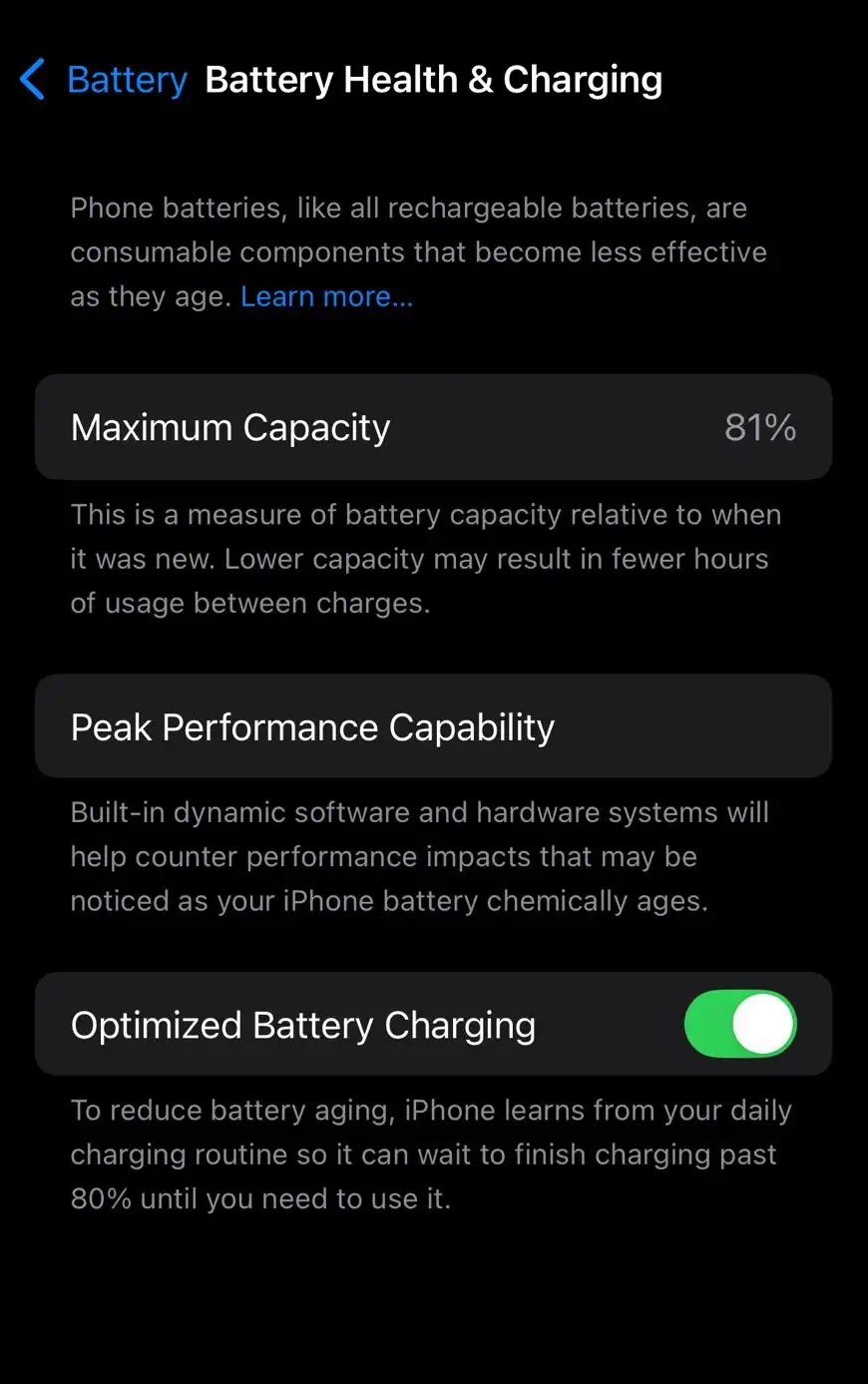
Task: Expand the Peak Performance Capability row
Action: (x=312, y=726)
